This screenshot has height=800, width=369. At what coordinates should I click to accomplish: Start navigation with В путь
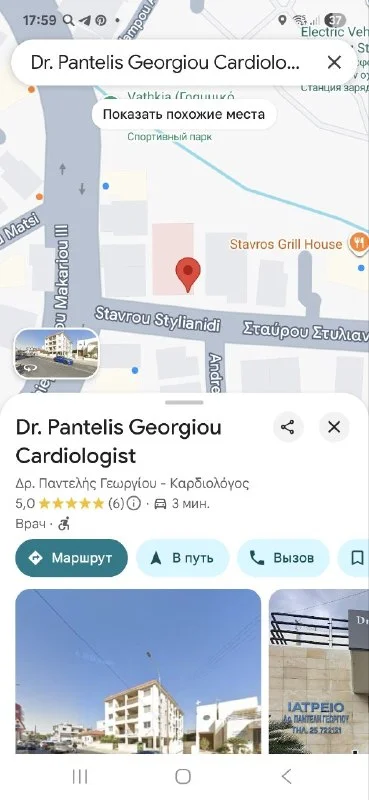182,558
